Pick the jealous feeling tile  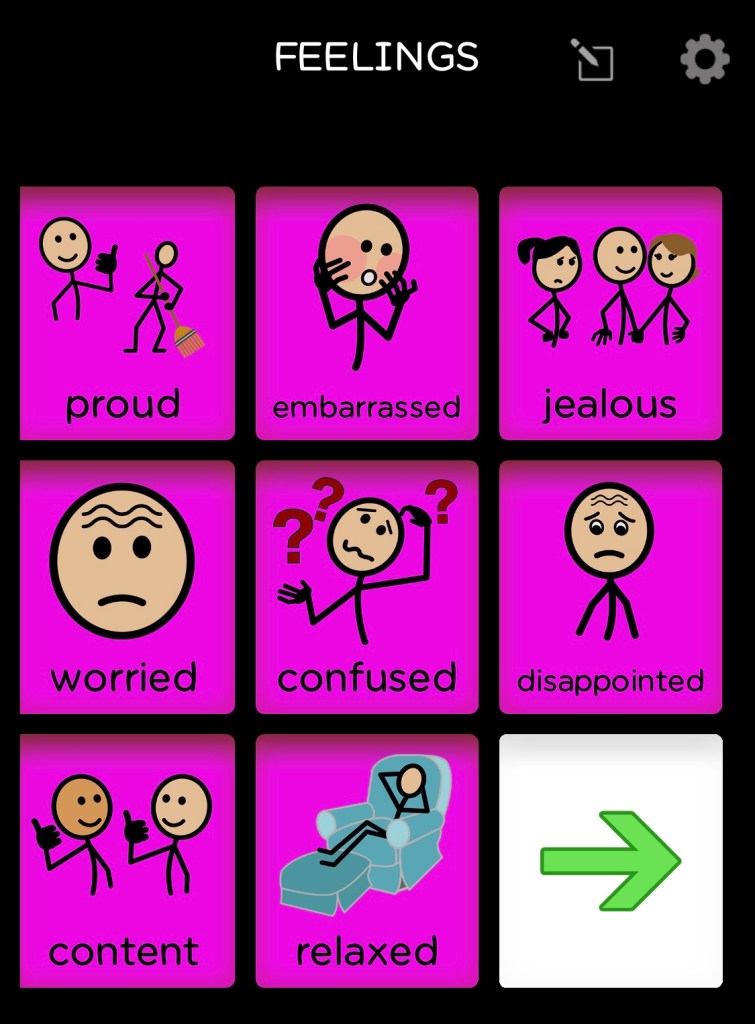610,313
